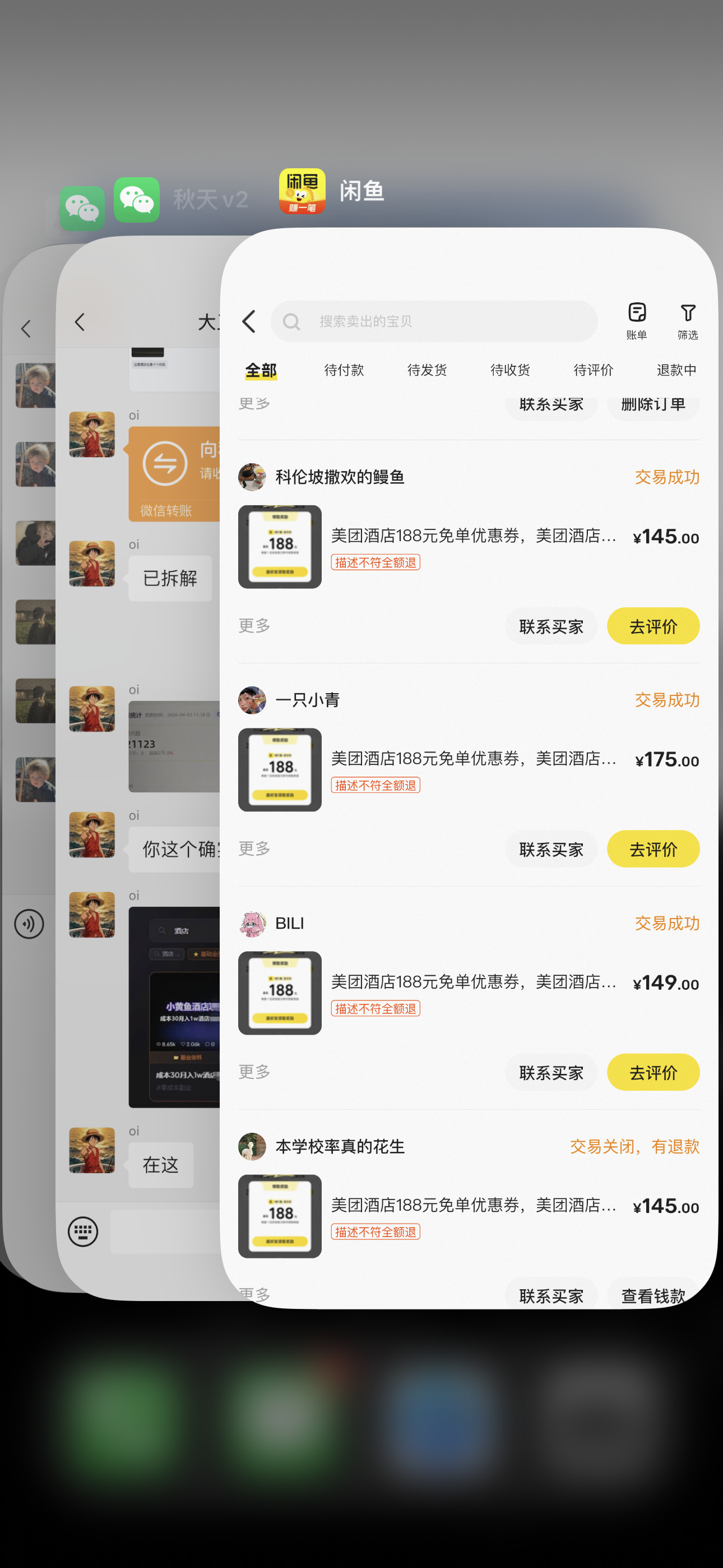The image size is (723, 1568).
Task: Tap the 搜索卖出的宝贝 search box
Action: pos(434,321)
